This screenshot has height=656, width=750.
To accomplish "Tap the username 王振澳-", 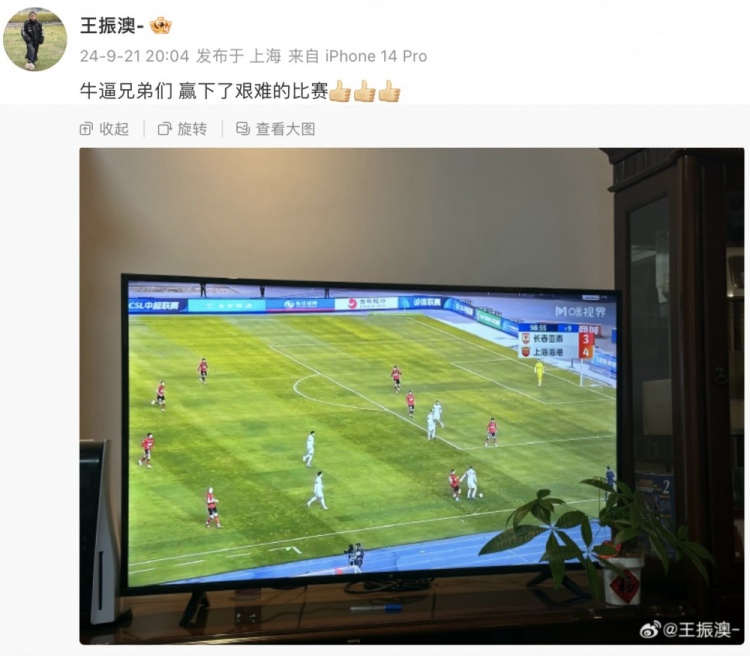I will pyautogui.click(x=112, y=25).
